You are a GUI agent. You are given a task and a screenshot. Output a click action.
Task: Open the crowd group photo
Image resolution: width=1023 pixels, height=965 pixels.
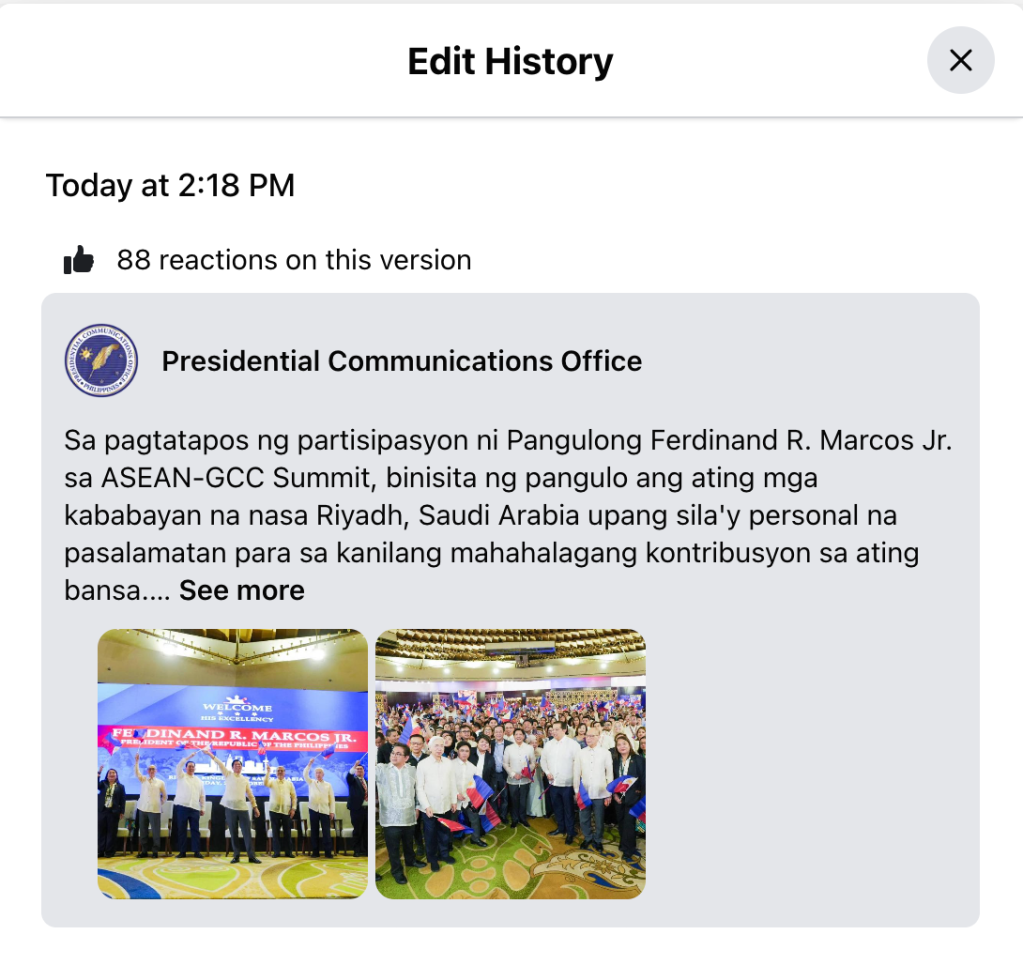(x=510, y=764)
